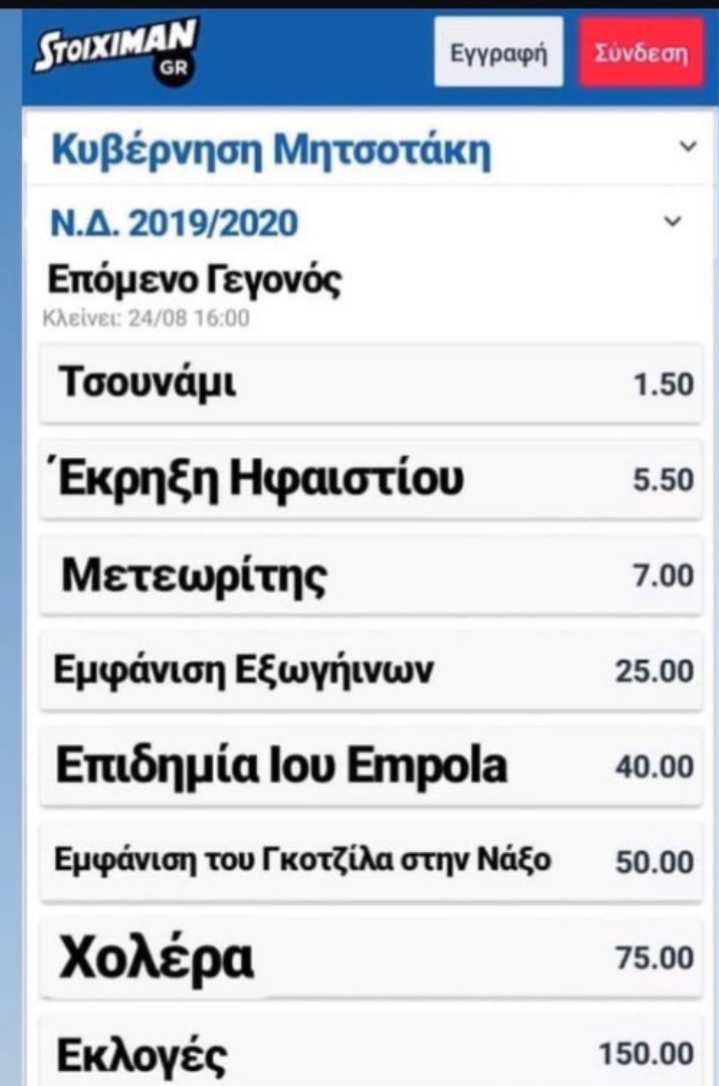The image size is (719, 1086).
Task: Tap the Εγγραφή register button
Action: tap(499, 53)
